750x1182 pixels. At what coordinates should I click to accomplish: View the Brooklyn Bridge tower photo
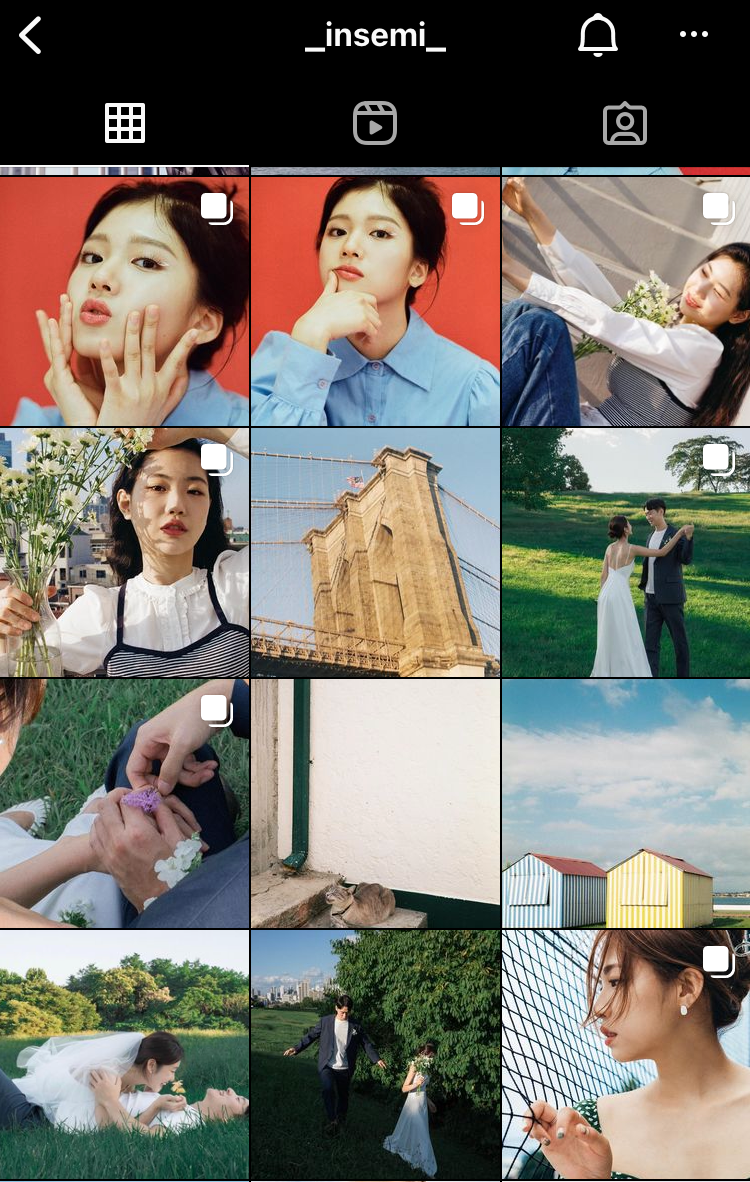(375, 552)
